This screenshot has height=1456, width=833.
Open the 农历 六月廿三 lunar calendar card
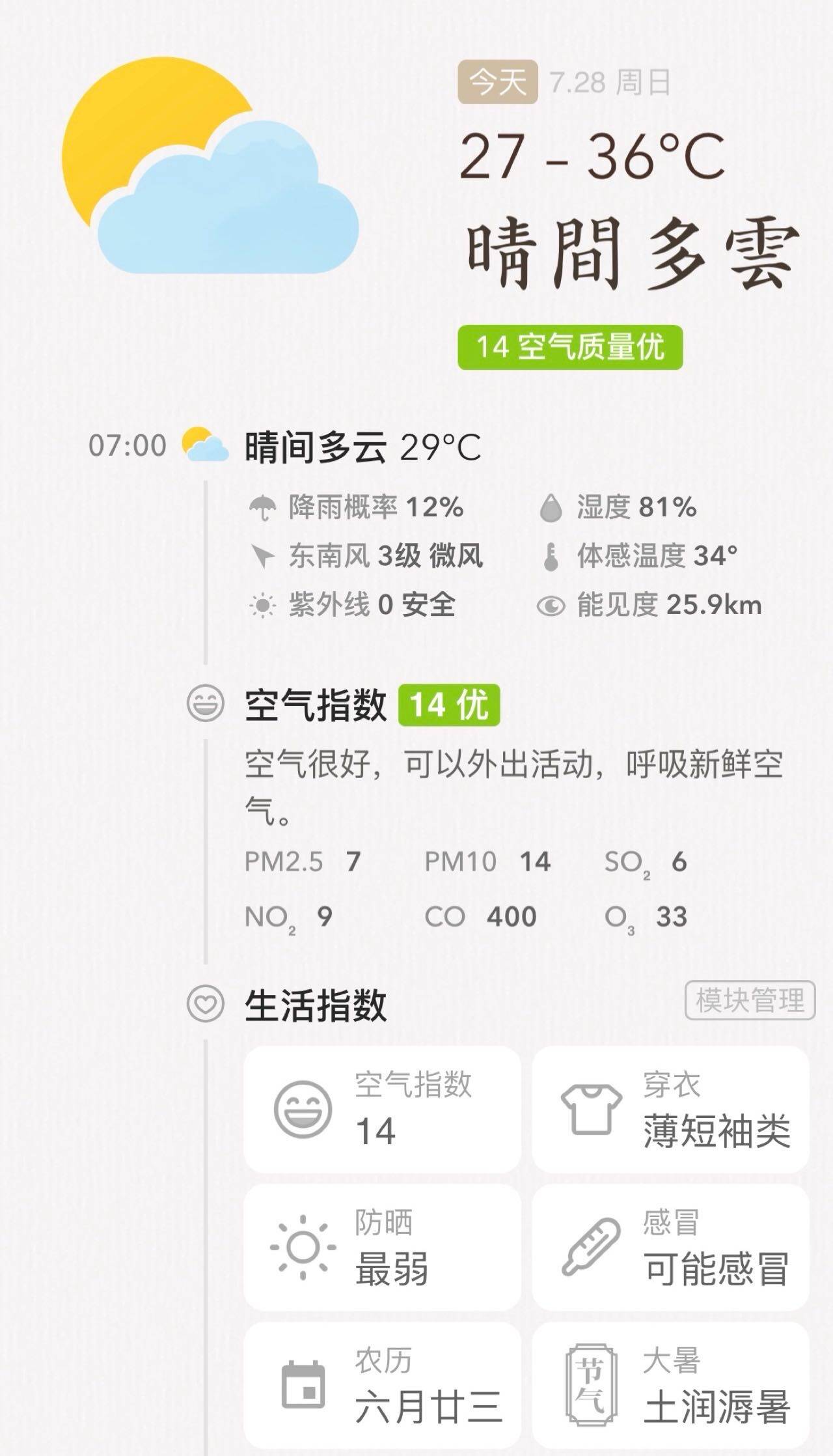(x=382, y=1386)
